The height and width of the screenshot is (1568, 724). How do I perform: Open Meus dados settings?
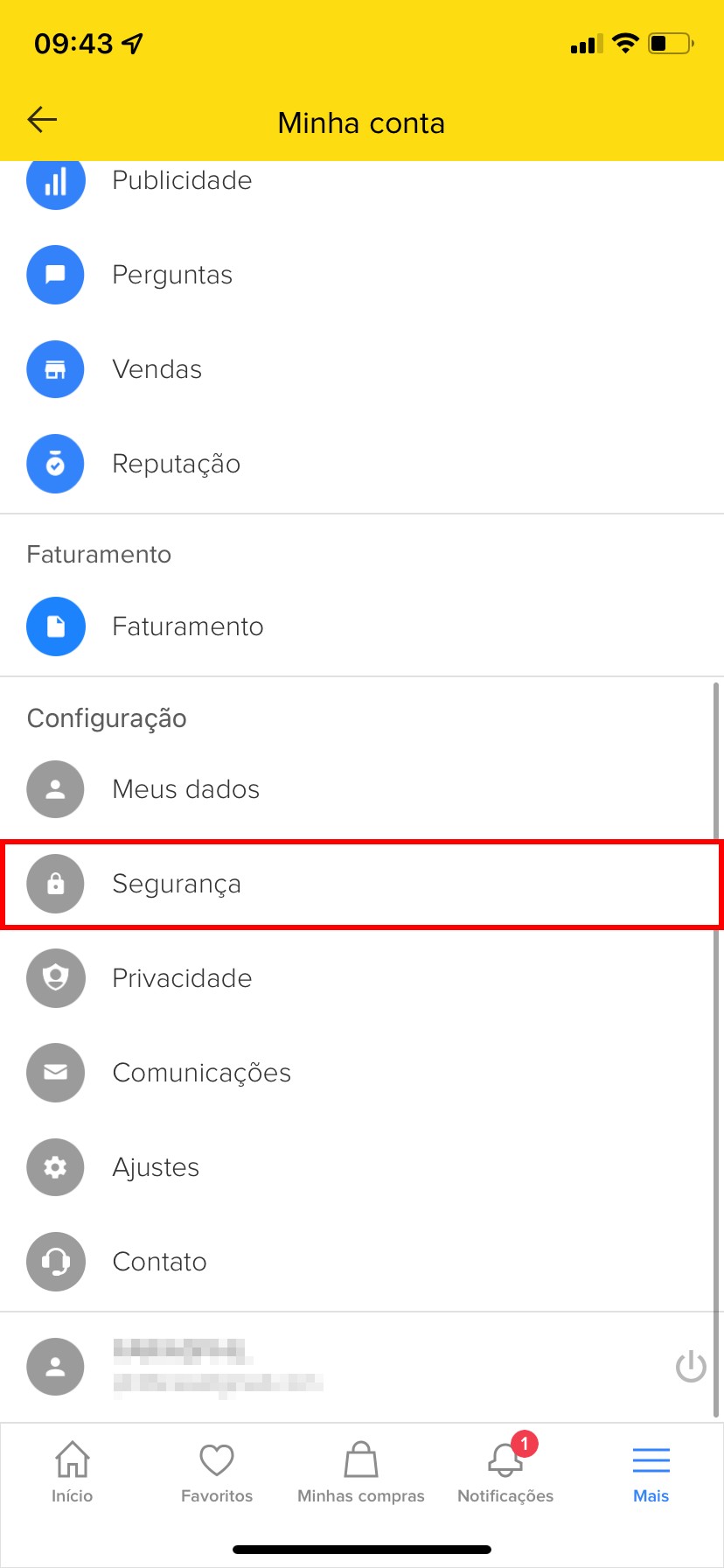185,789
